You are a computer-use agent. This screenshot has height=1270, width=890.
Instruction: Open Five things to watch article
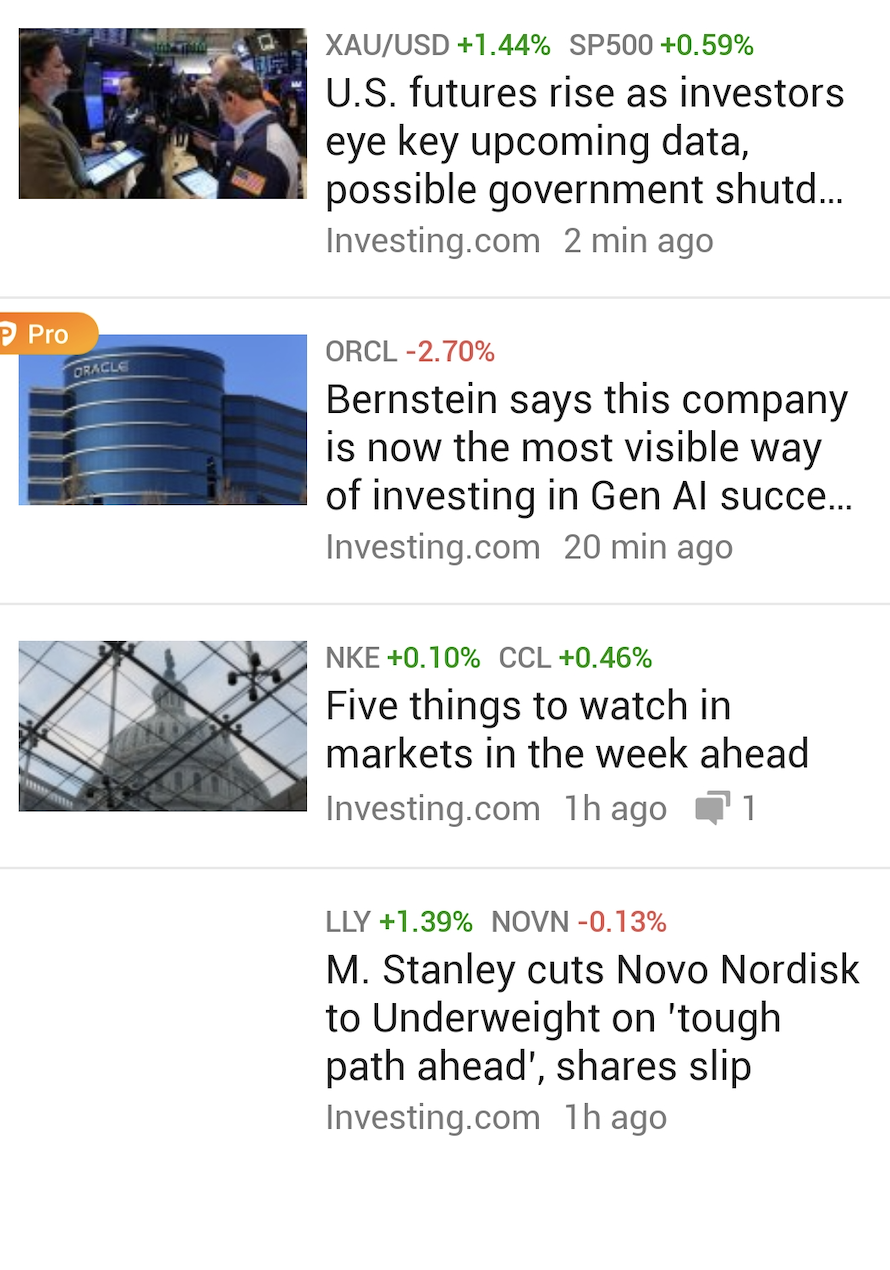[567, 730]
